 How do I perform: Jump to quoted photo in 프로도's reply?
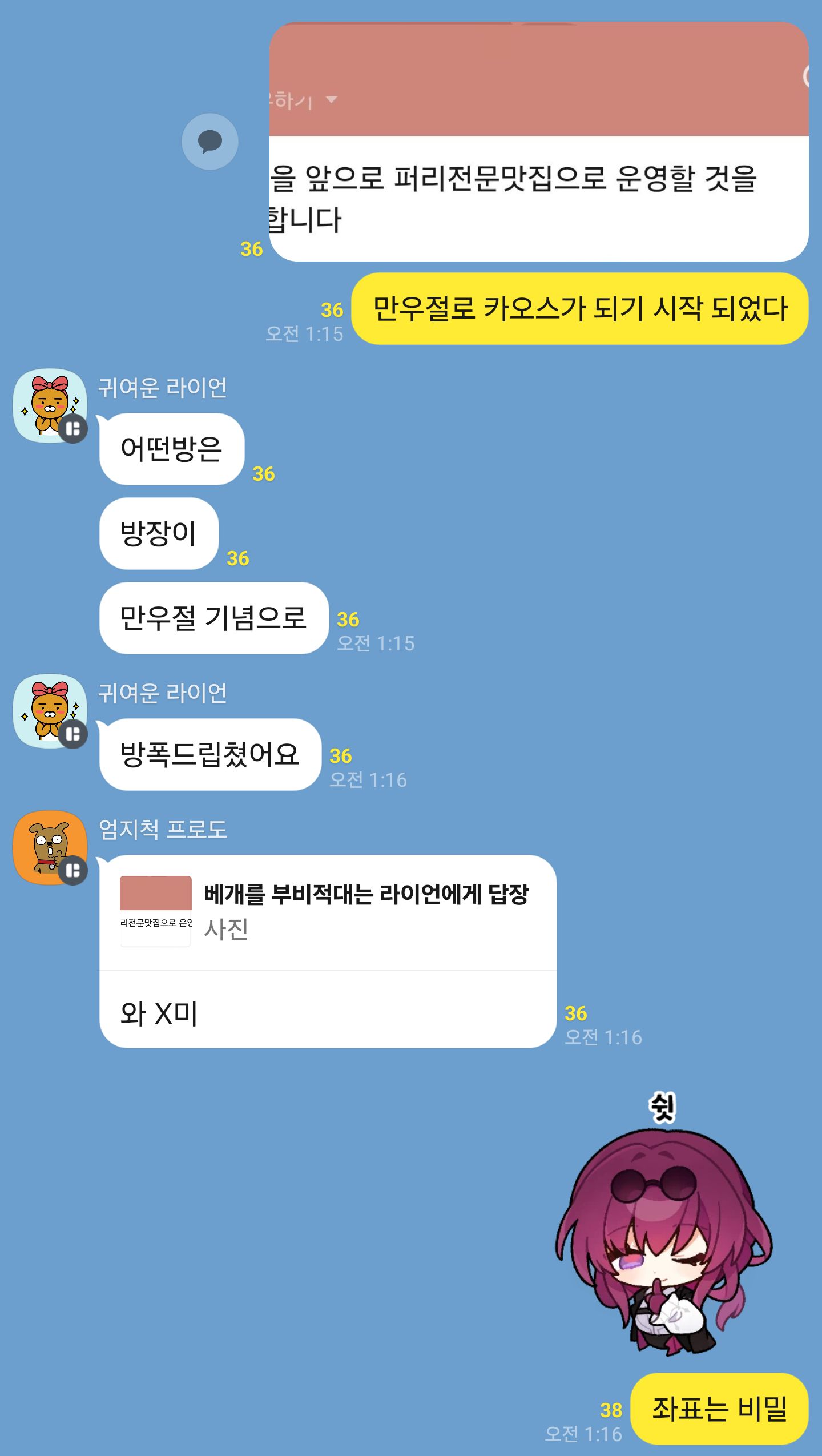pos(327,912)
